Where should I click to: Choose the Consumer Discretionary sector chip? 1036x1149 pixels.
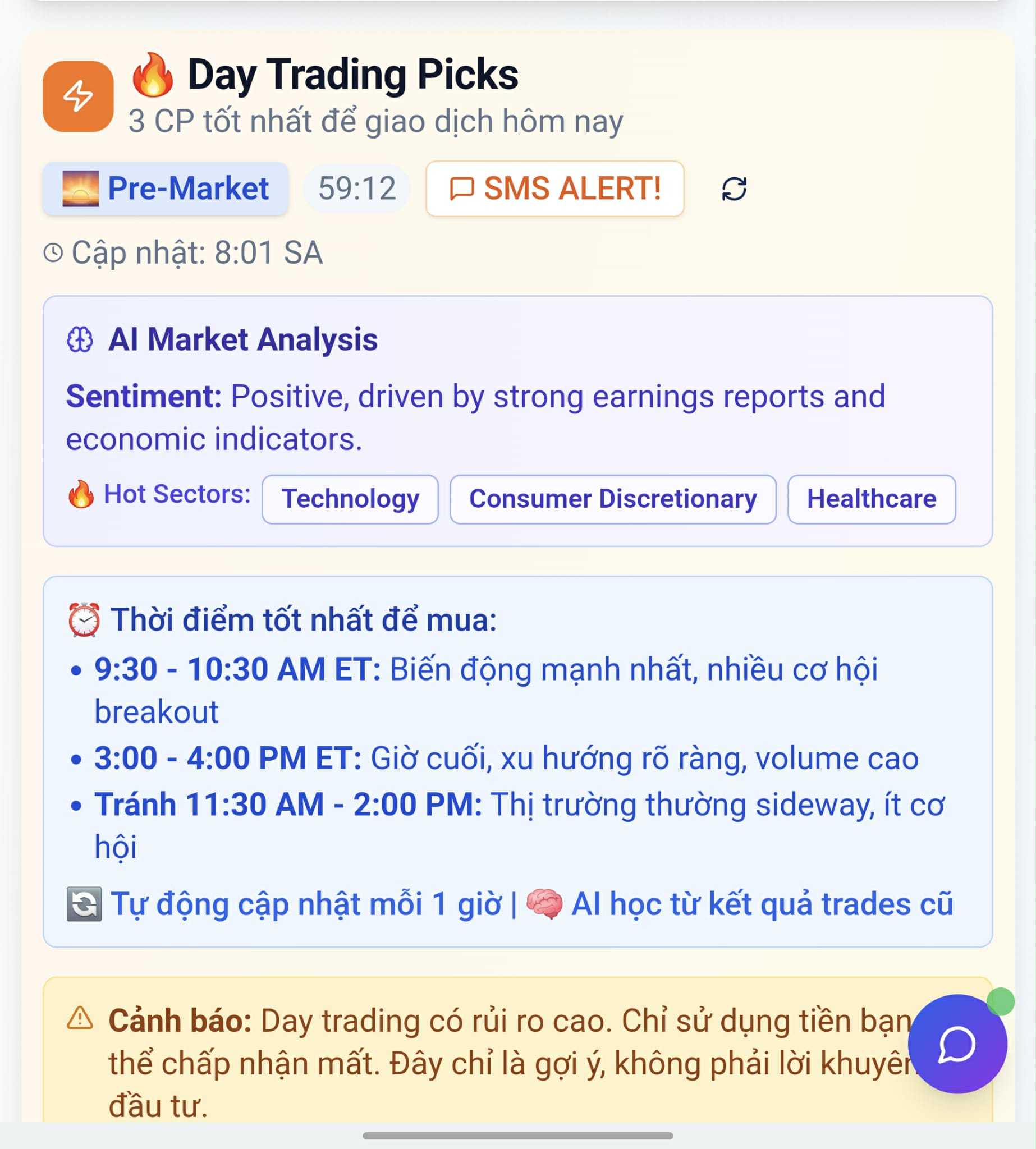tap(612, 499)
